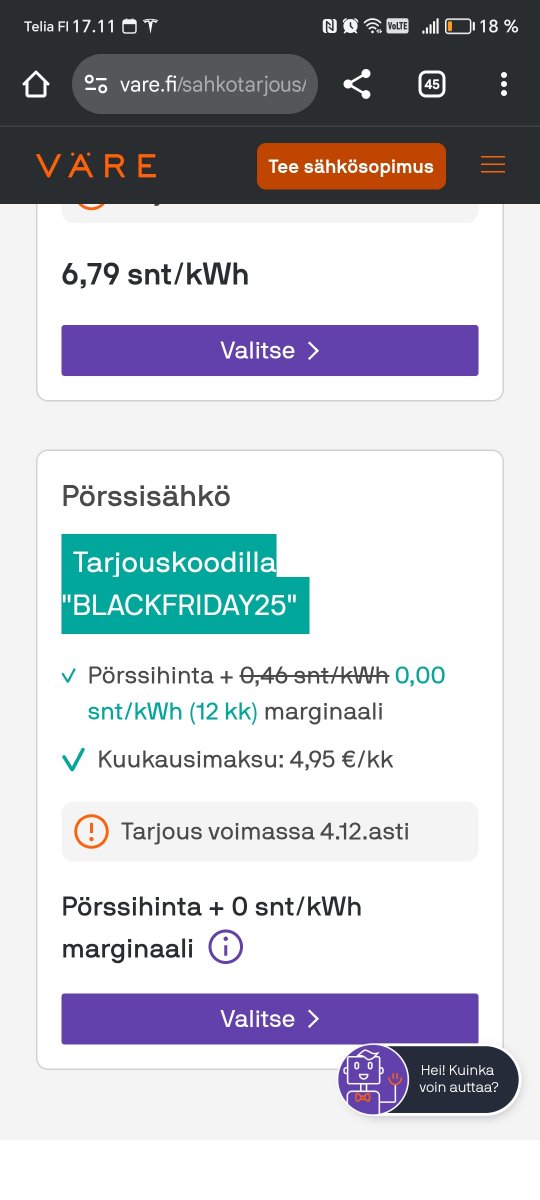Viewport: 540px width, 1200px height.
Task: Open the hamburger navigation menu
Action: (x=493, y=165)
